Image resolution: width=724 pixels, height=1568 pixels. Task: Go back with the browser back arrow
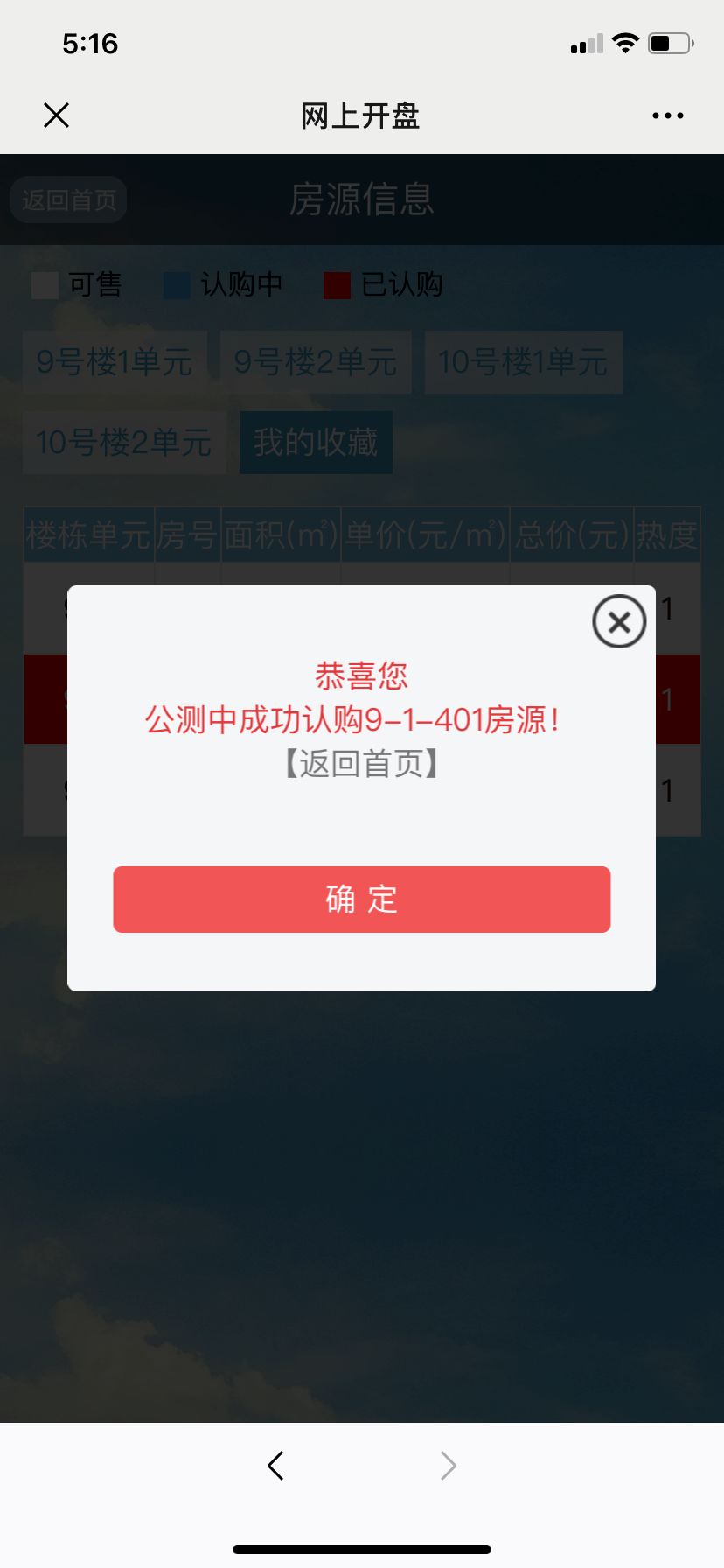275,1465
